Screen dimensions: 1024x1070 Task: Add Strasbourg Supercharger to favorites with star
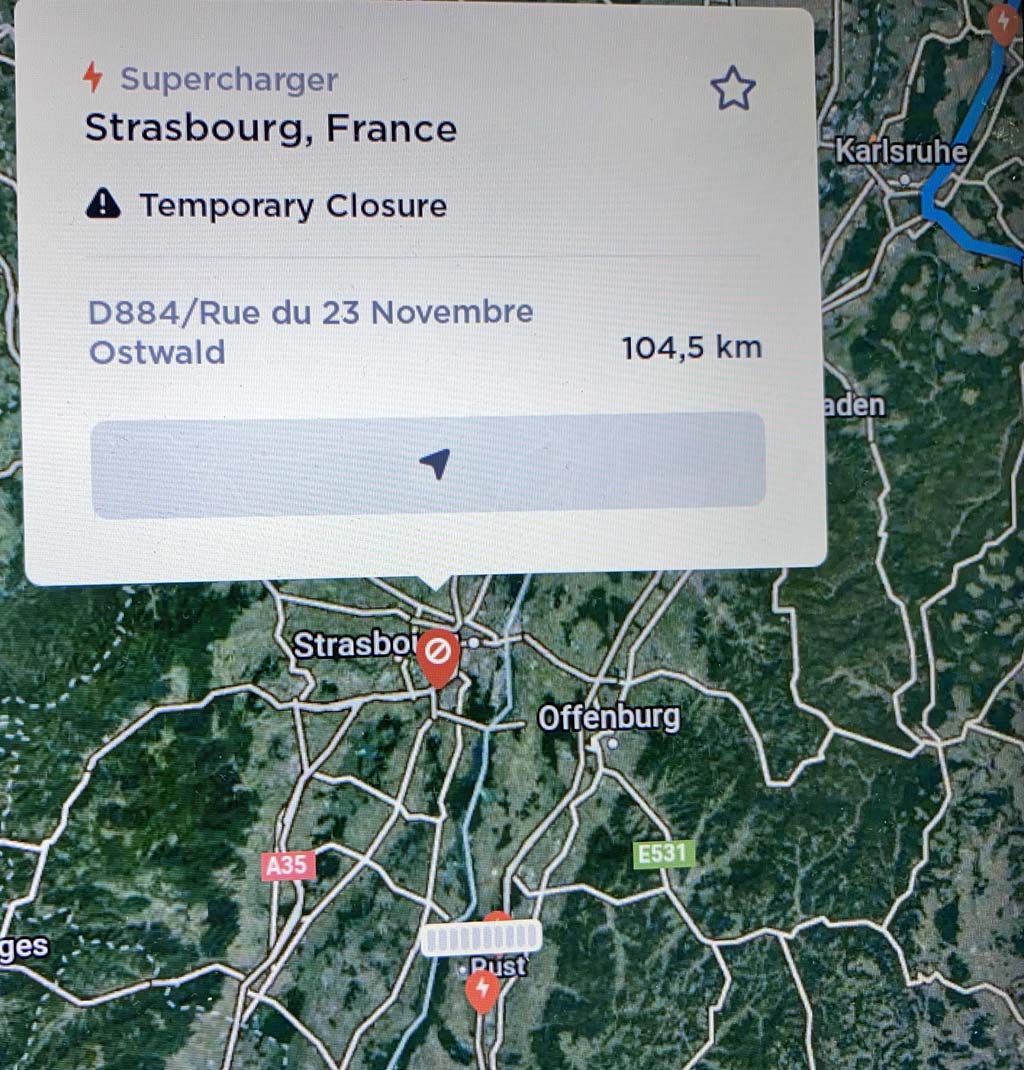(733, 90)
